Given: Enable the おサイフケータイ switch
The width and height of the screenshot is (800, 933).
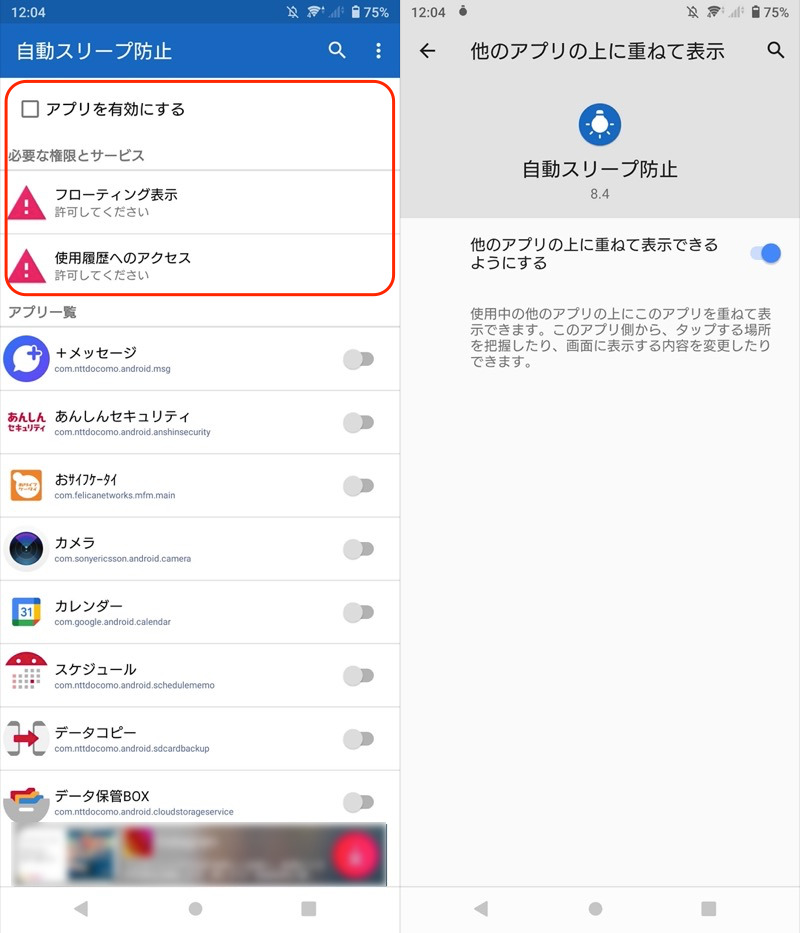Looking at the screenshot, I should pos(358,486).
